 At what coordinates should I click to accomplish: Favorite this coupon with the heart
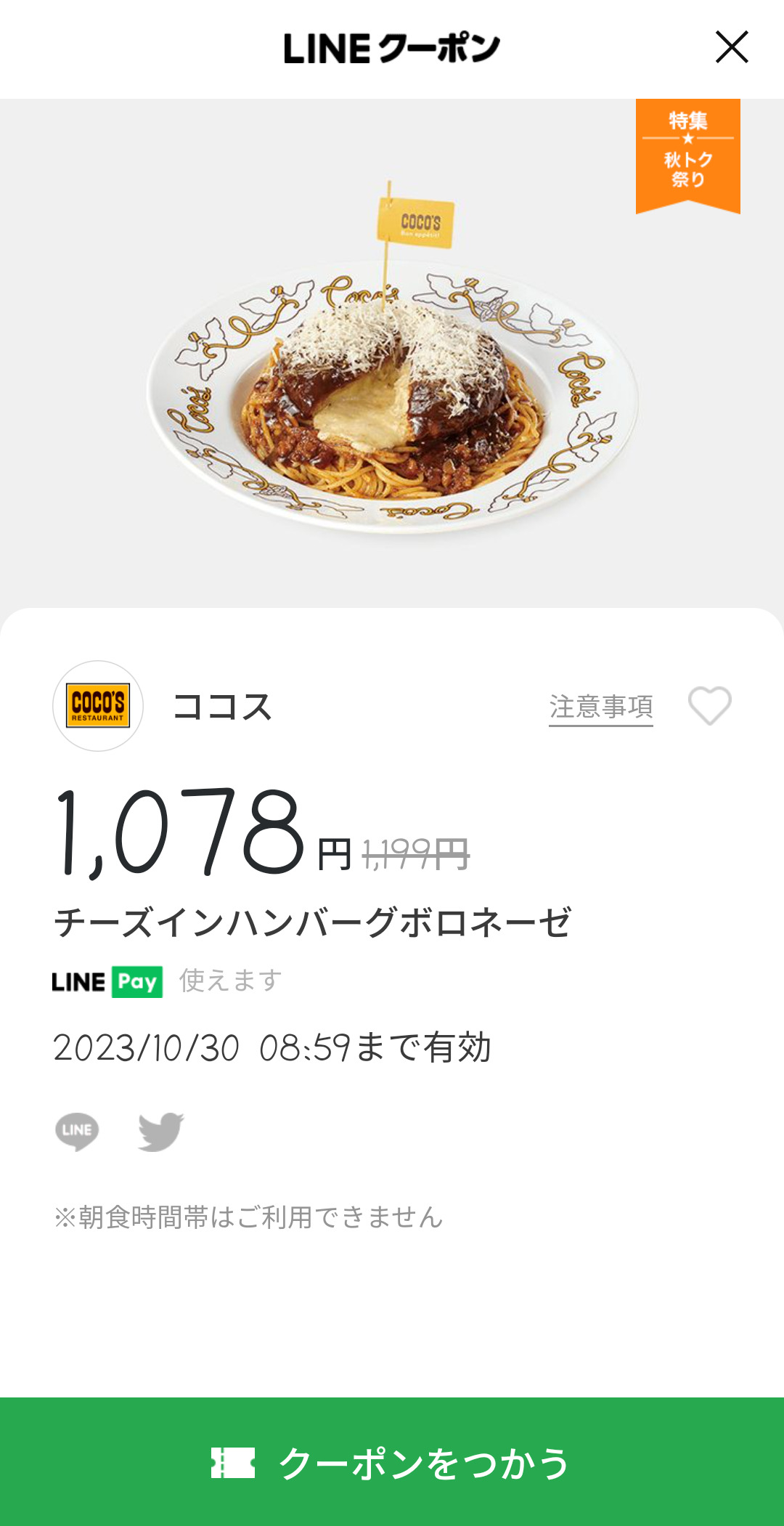tap(709, 706)
